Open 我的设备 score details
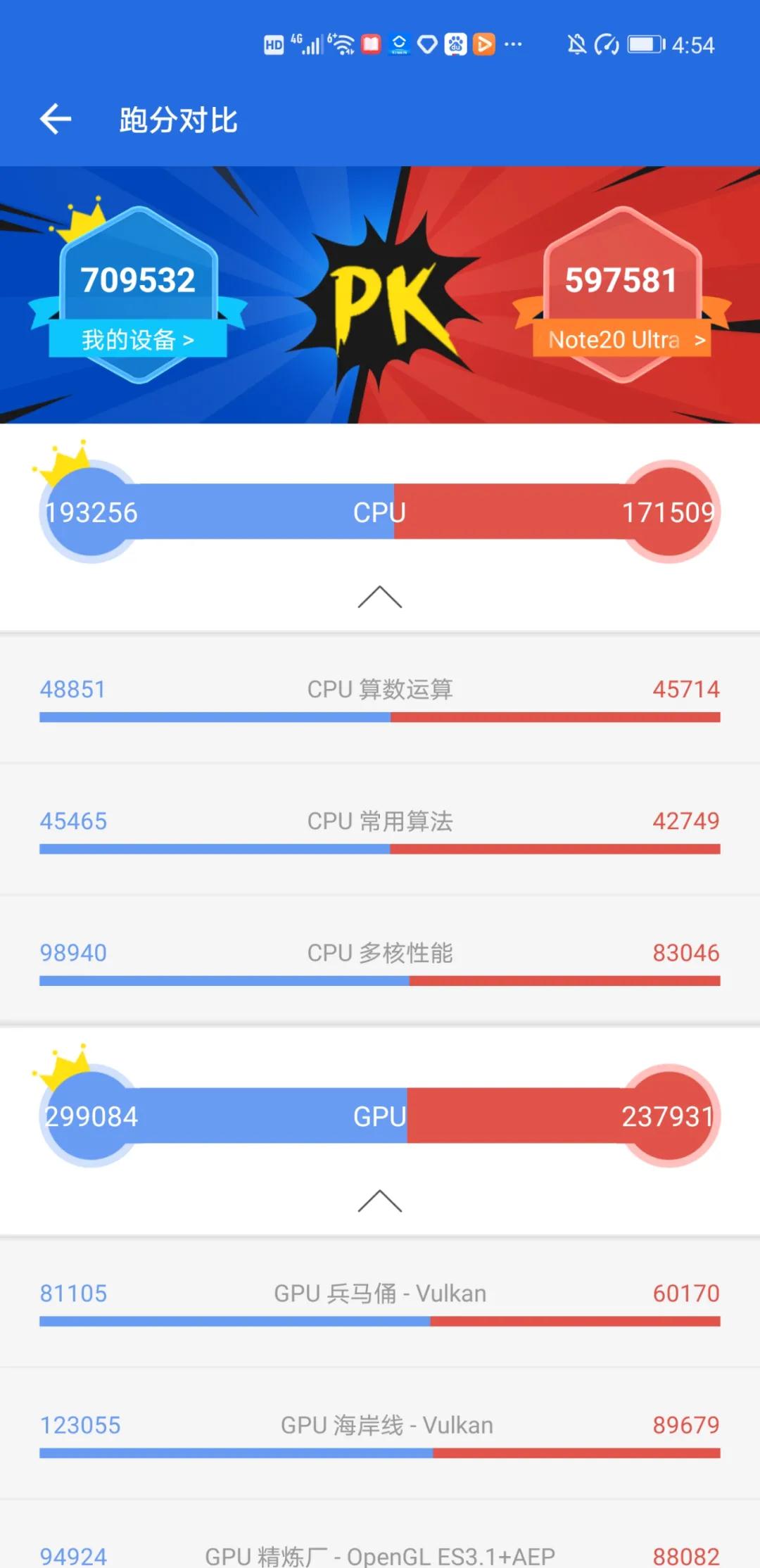 point(138,340)
